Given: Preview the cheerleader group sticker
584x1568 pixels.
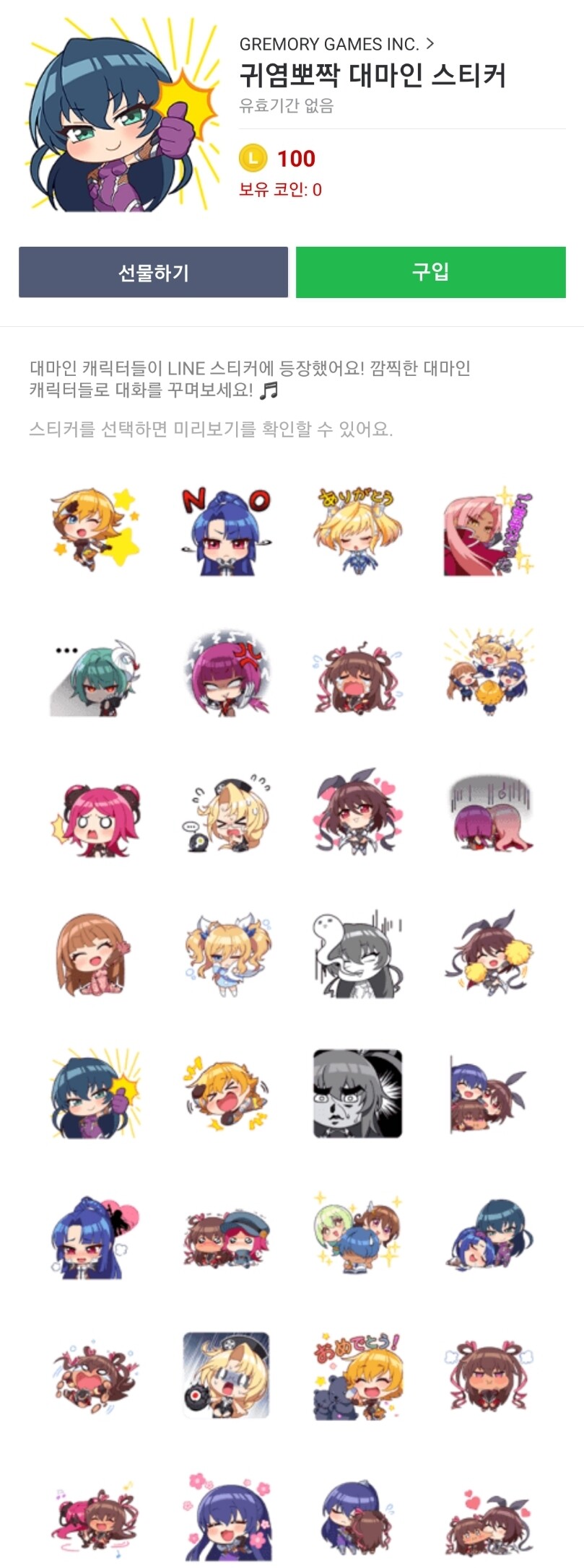Looking at the screenshot, I should tap(489, 673).
